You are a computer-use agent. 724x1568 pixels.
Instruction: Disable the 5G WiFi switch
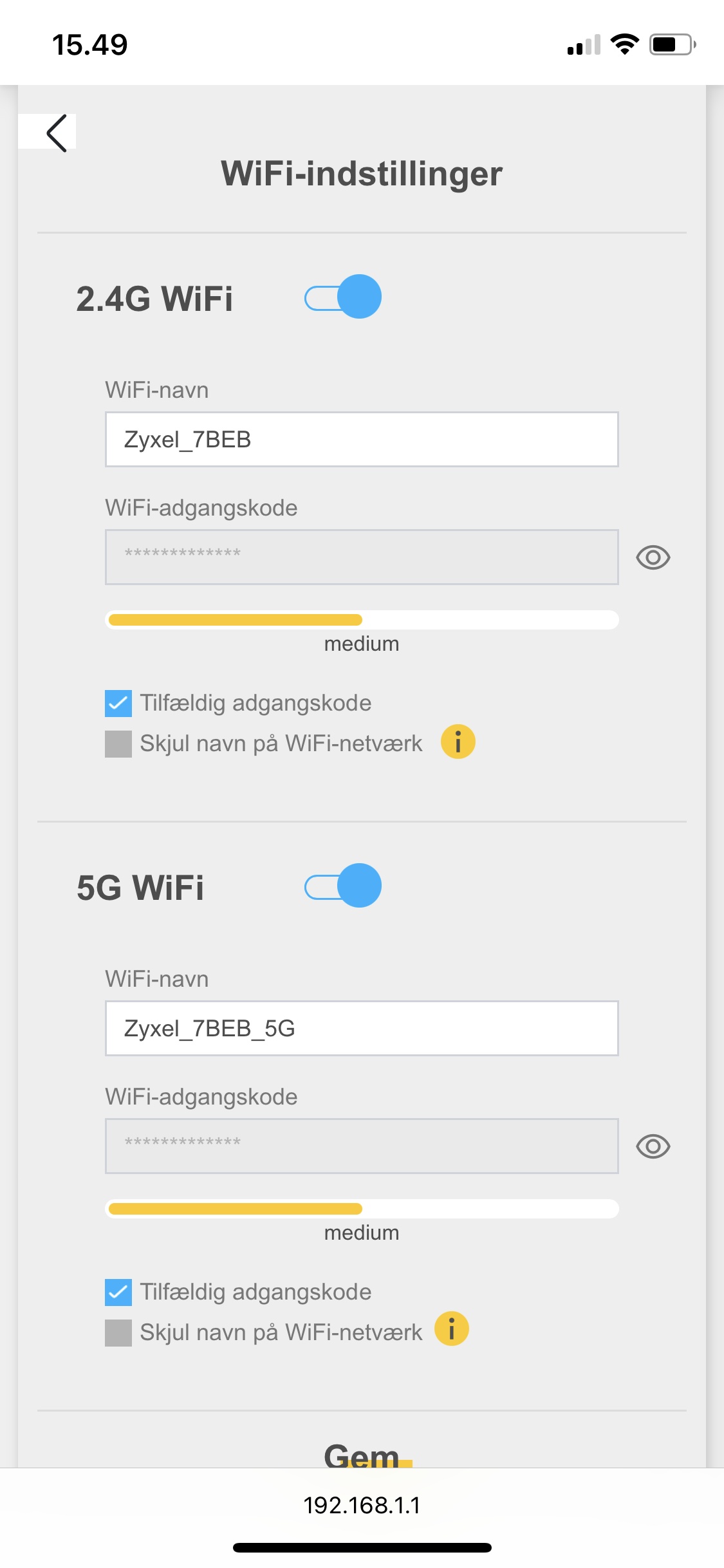(x=343, y=886)
